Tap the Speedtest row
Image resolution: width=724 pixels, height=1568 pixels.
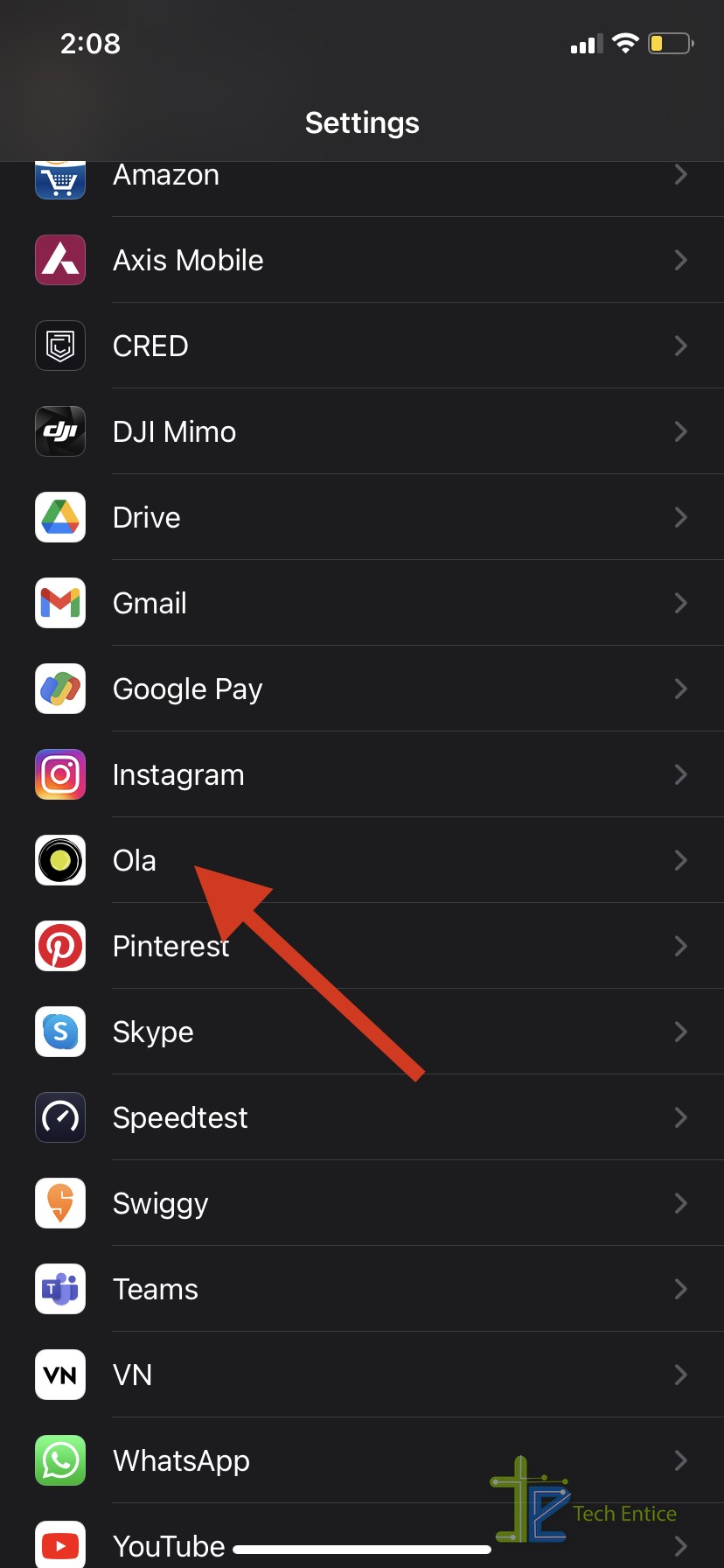[x=362, y=1117]
